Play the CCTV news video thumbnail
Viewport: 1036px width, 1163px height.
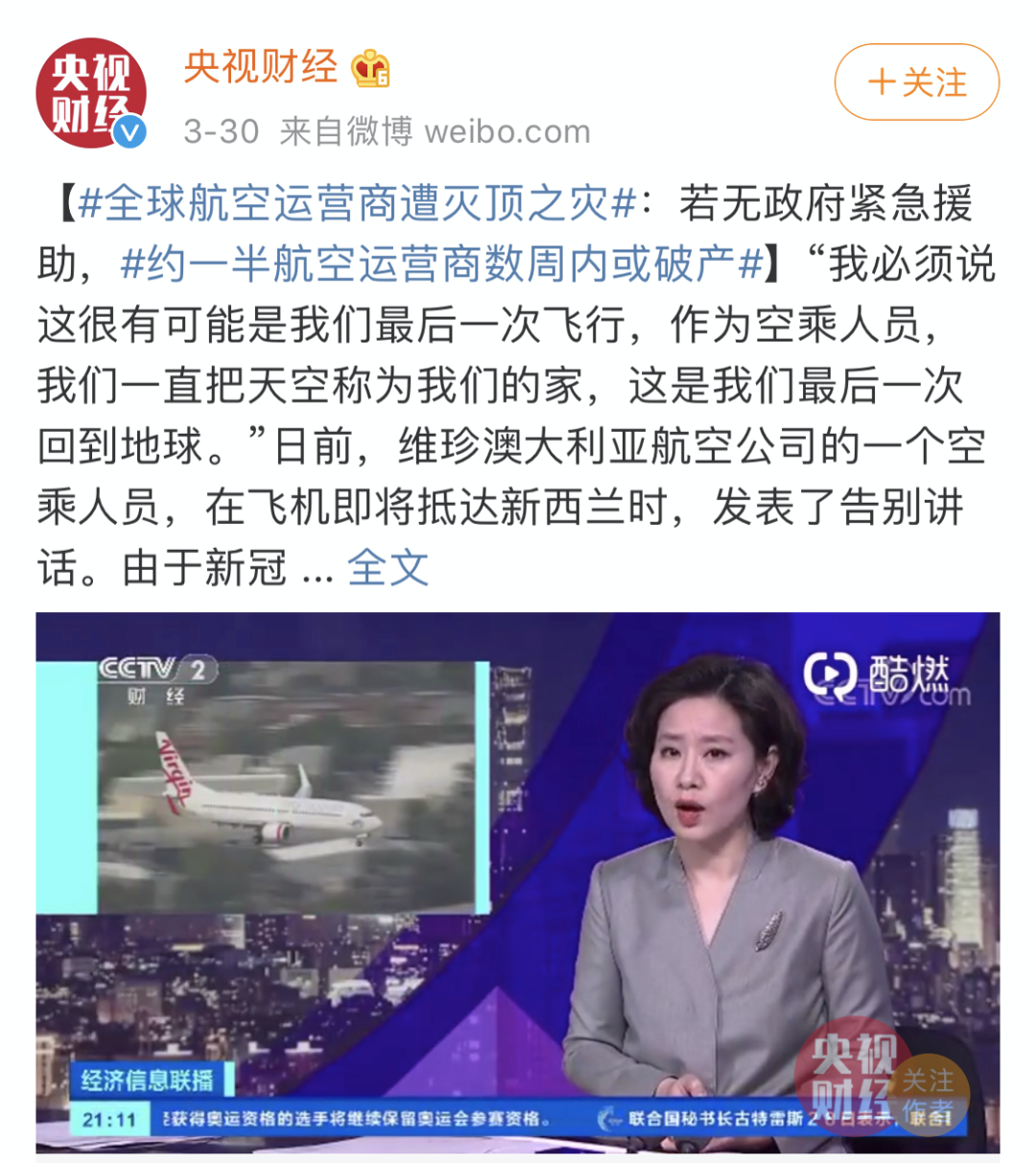[517, 881]
